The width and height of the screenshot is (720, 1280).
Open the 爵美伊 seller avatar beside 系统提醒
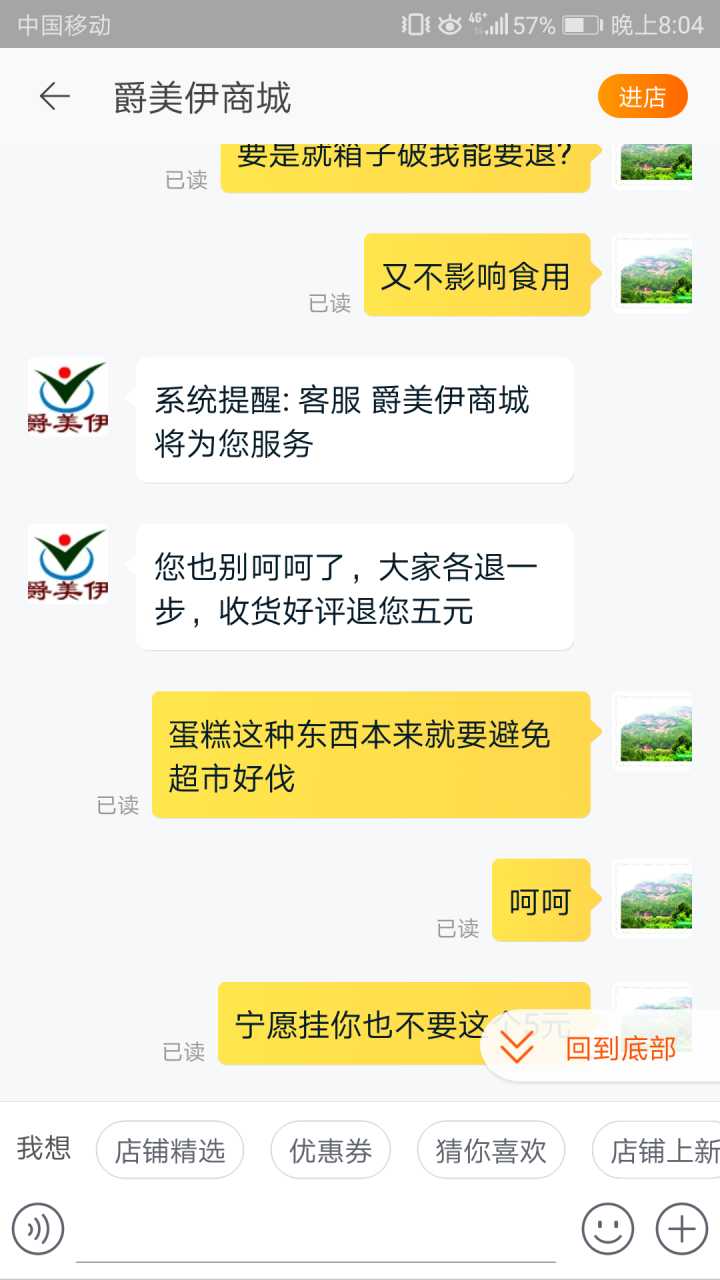coord(68,397)
